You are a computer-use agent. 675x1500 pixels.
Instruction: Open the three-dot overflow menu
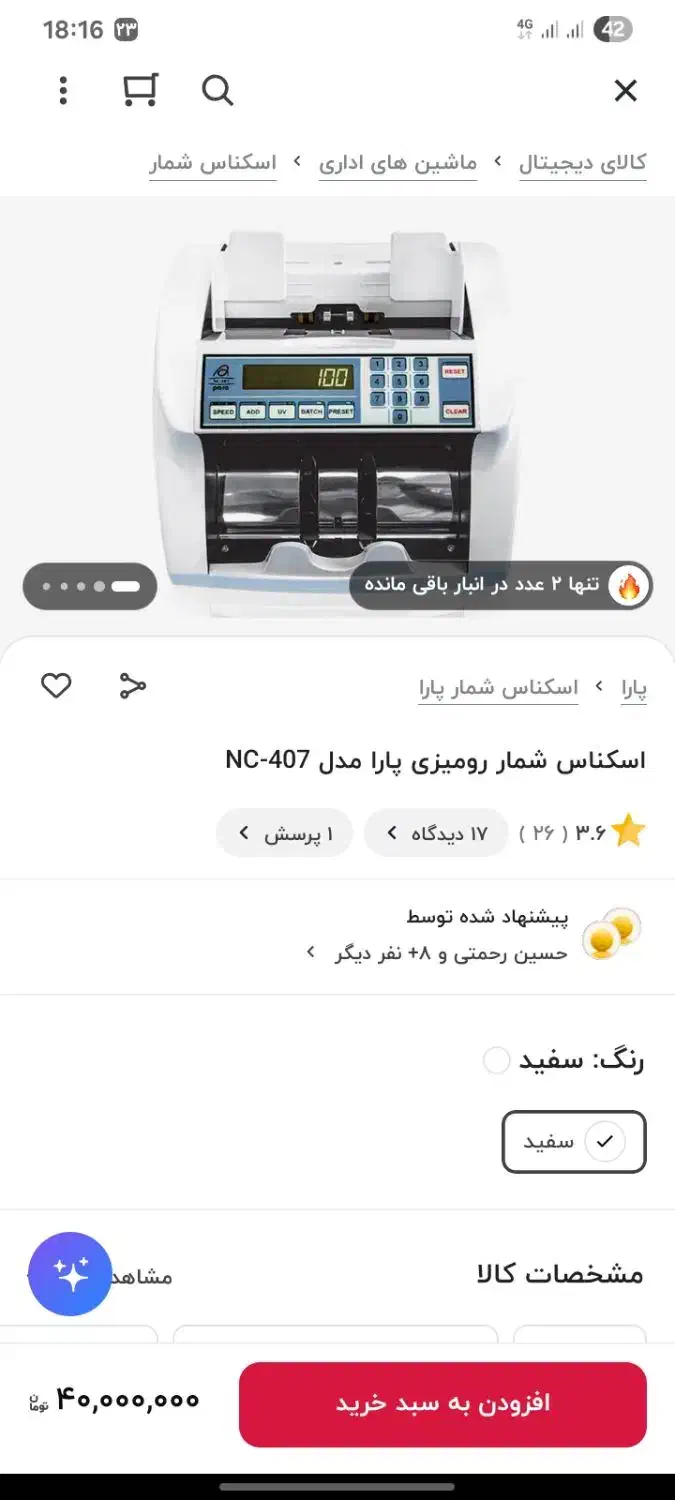click(63, 91)
